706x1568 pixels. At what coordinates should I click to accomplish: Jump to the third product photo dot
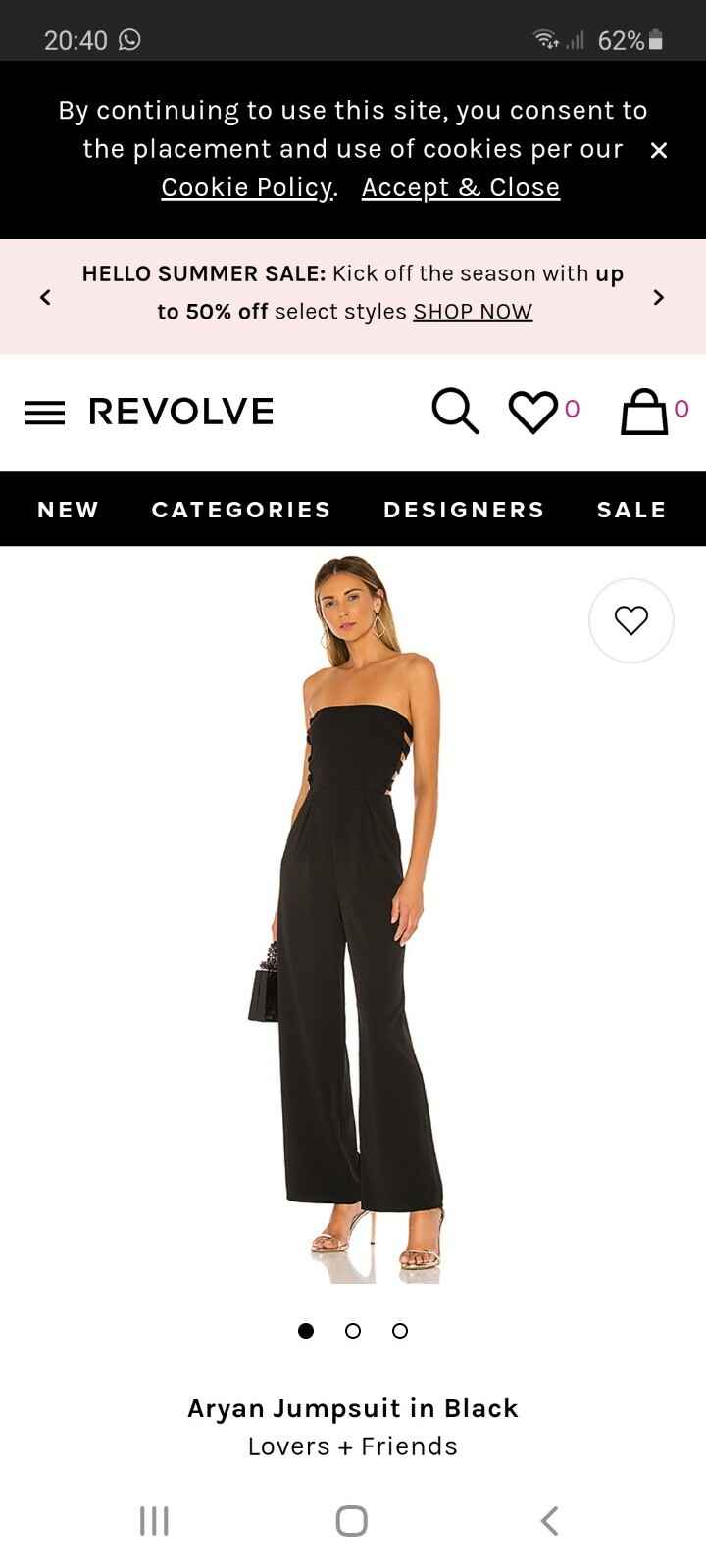click(x=400, y=1331)
